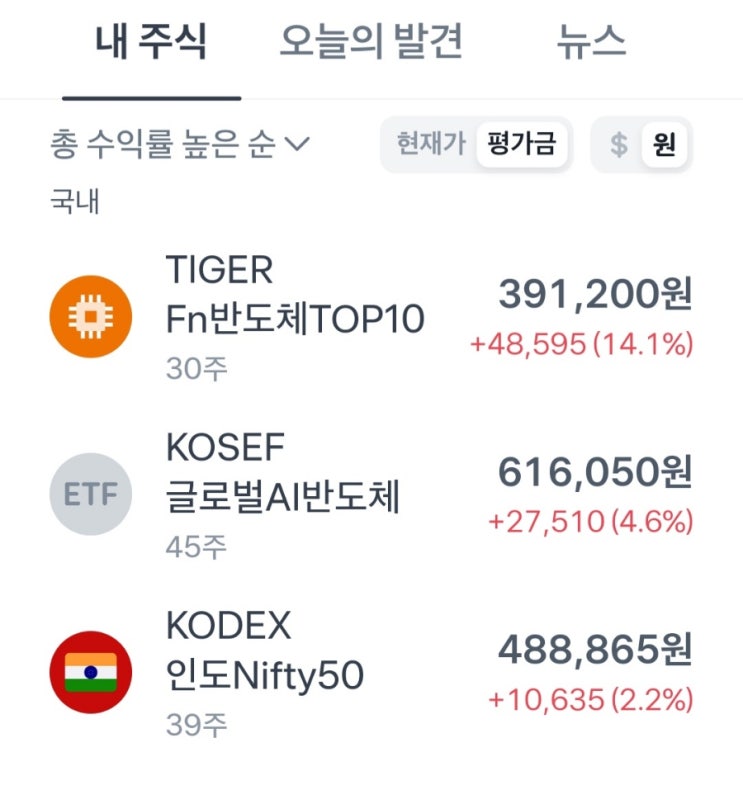Switch price display to 현재가
The image size is (743, 790).
[431, 144]
